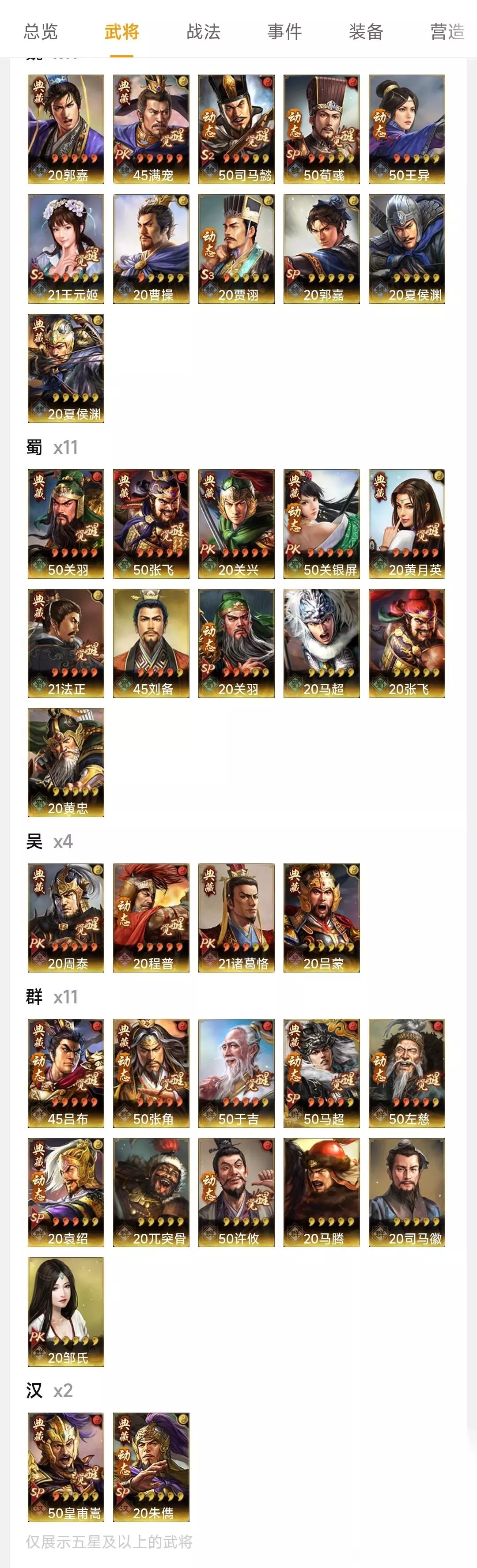
Task: Open the 诸葛恪 general card
Action: 236,917
